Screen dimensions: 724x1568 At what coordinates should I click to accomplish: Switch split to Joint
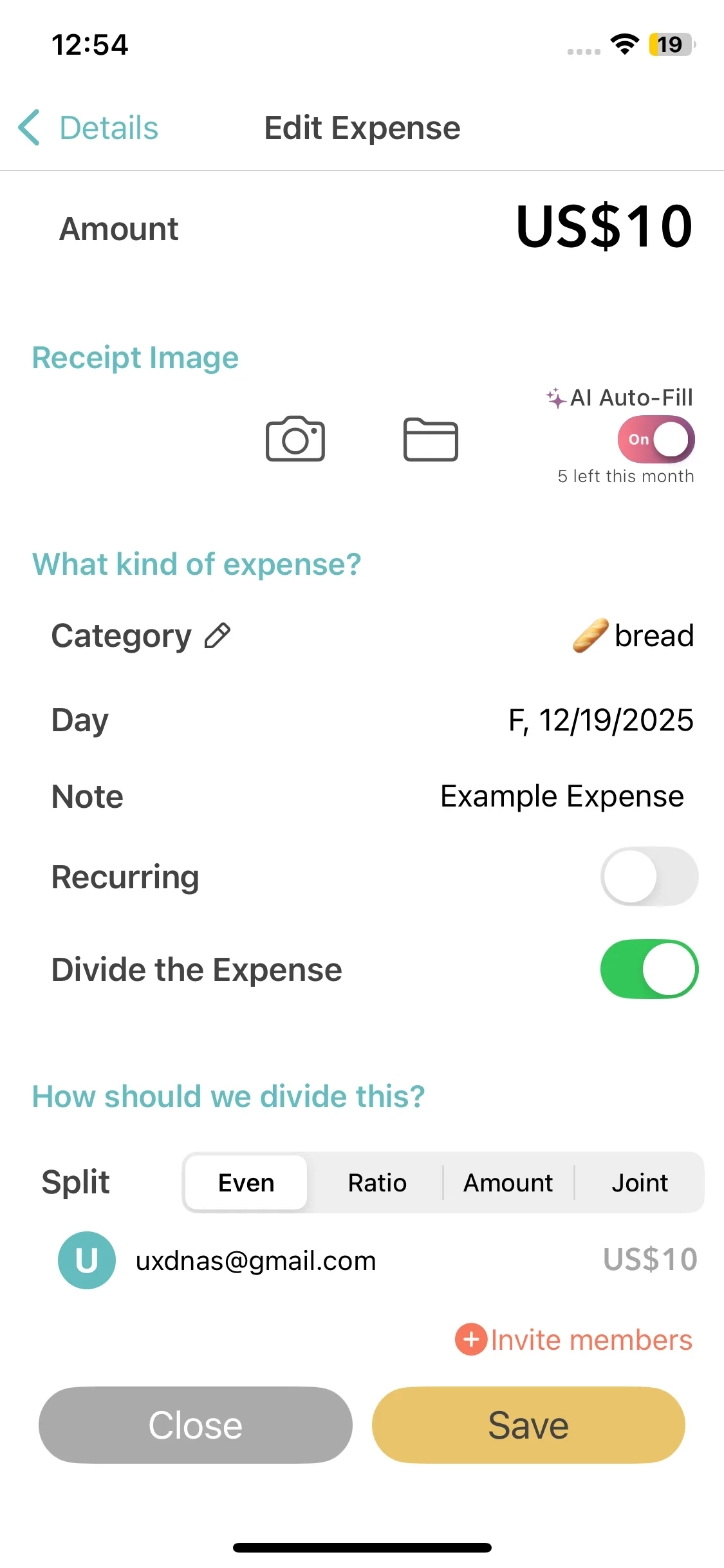click(x=640, y=1182)
